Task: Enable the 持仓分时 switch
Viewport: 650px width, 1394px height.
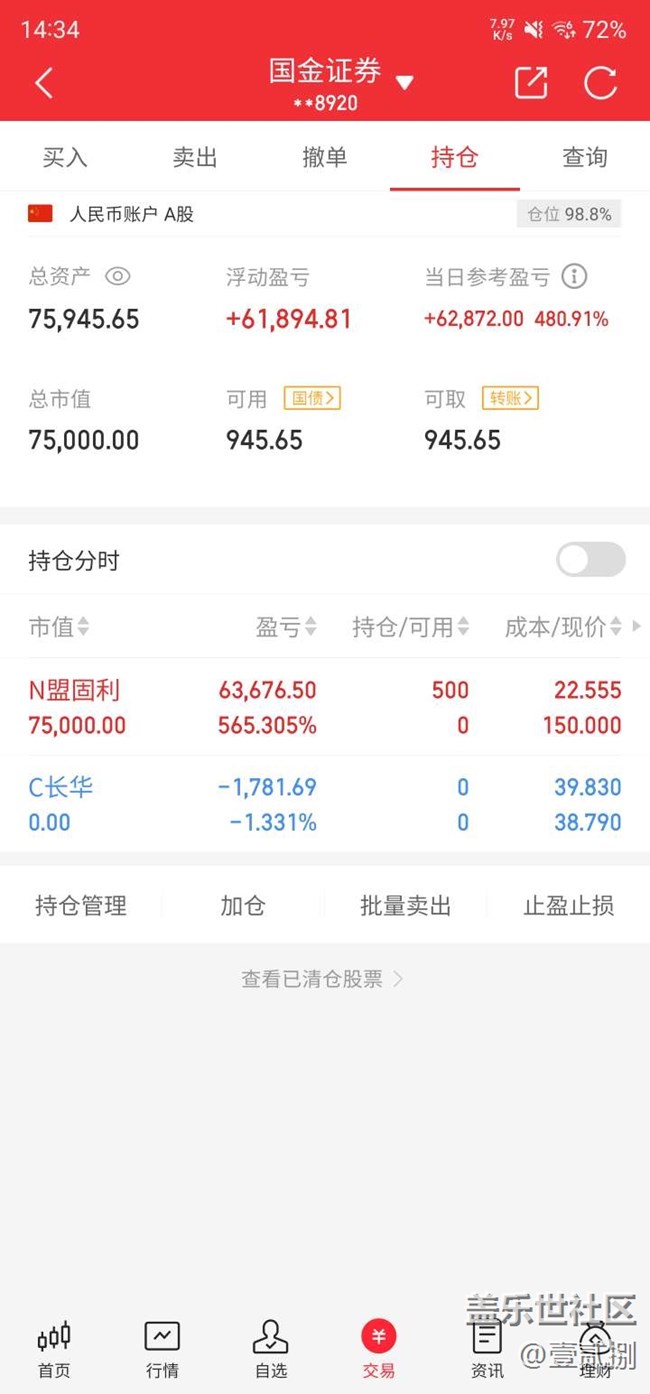Action: tap(590, 560)
